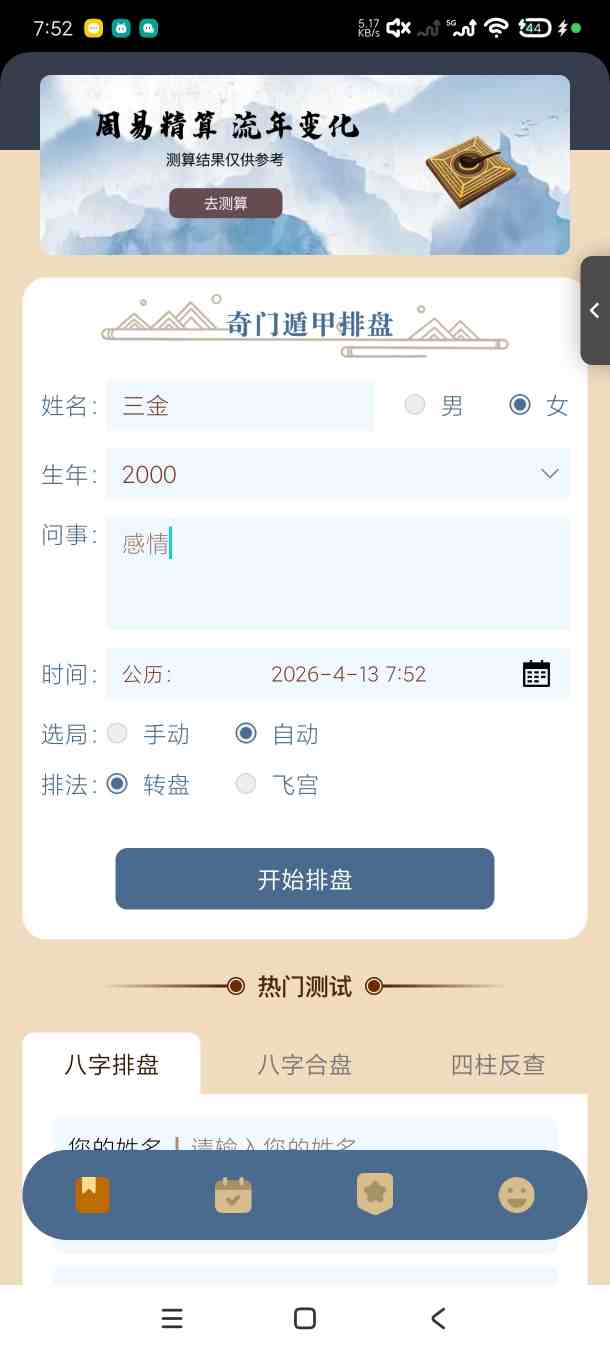Edit the 姓名 name field
This screenshot has width=610, height=1356.
coord(240,406)
